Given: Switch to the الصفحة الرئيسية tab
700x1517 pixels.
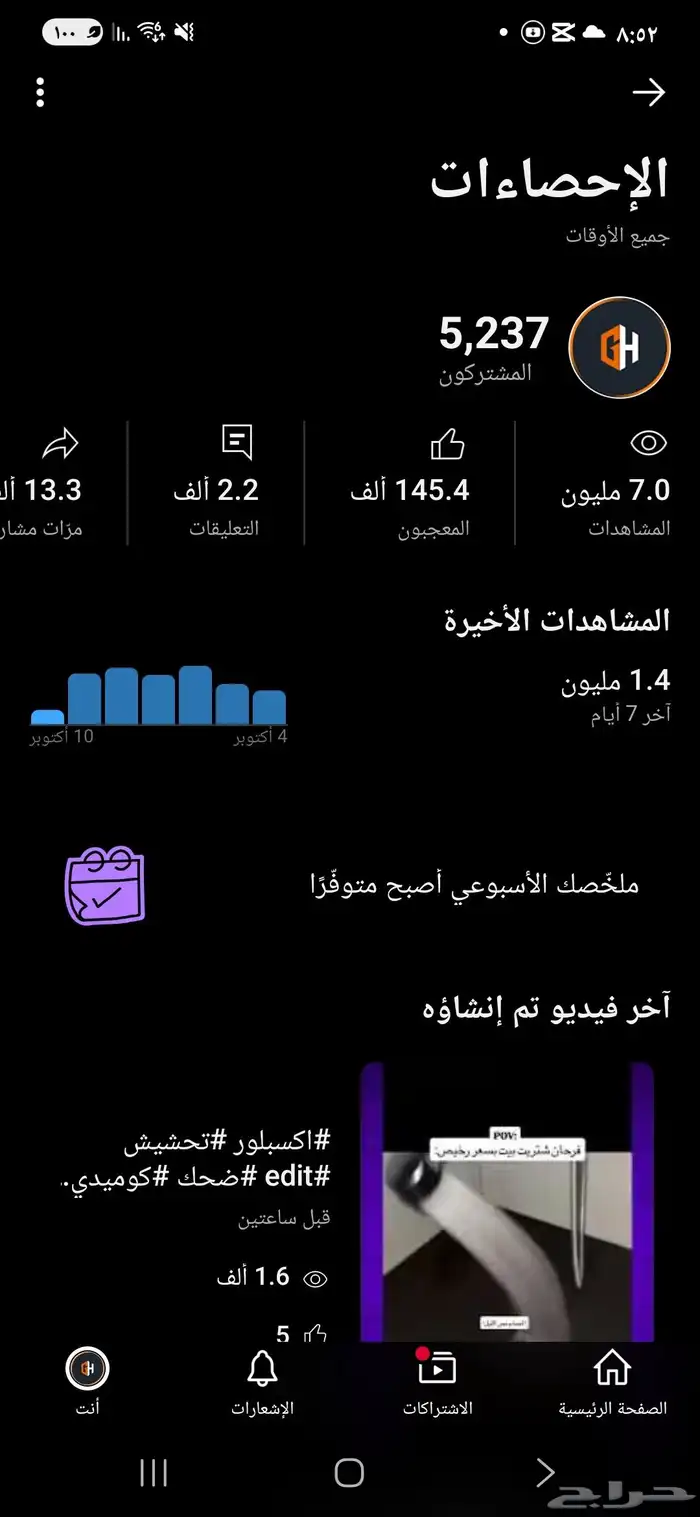Looking at the screenshot, I should pyautogui.click(x=612, y=1380).
